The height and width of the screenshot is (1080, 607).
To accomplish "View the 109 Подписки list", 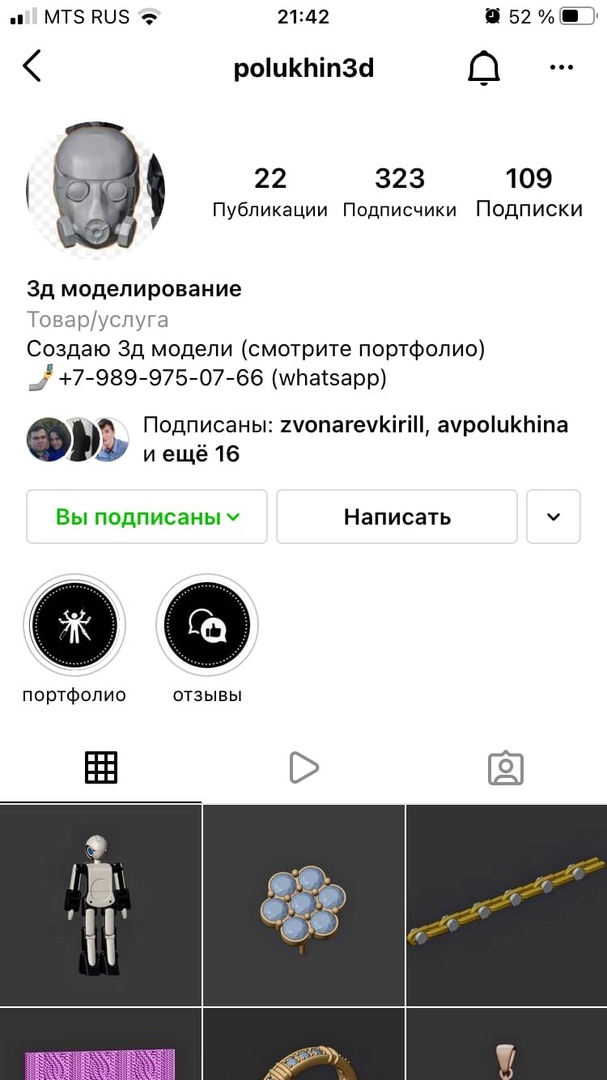I will [529, 192].
